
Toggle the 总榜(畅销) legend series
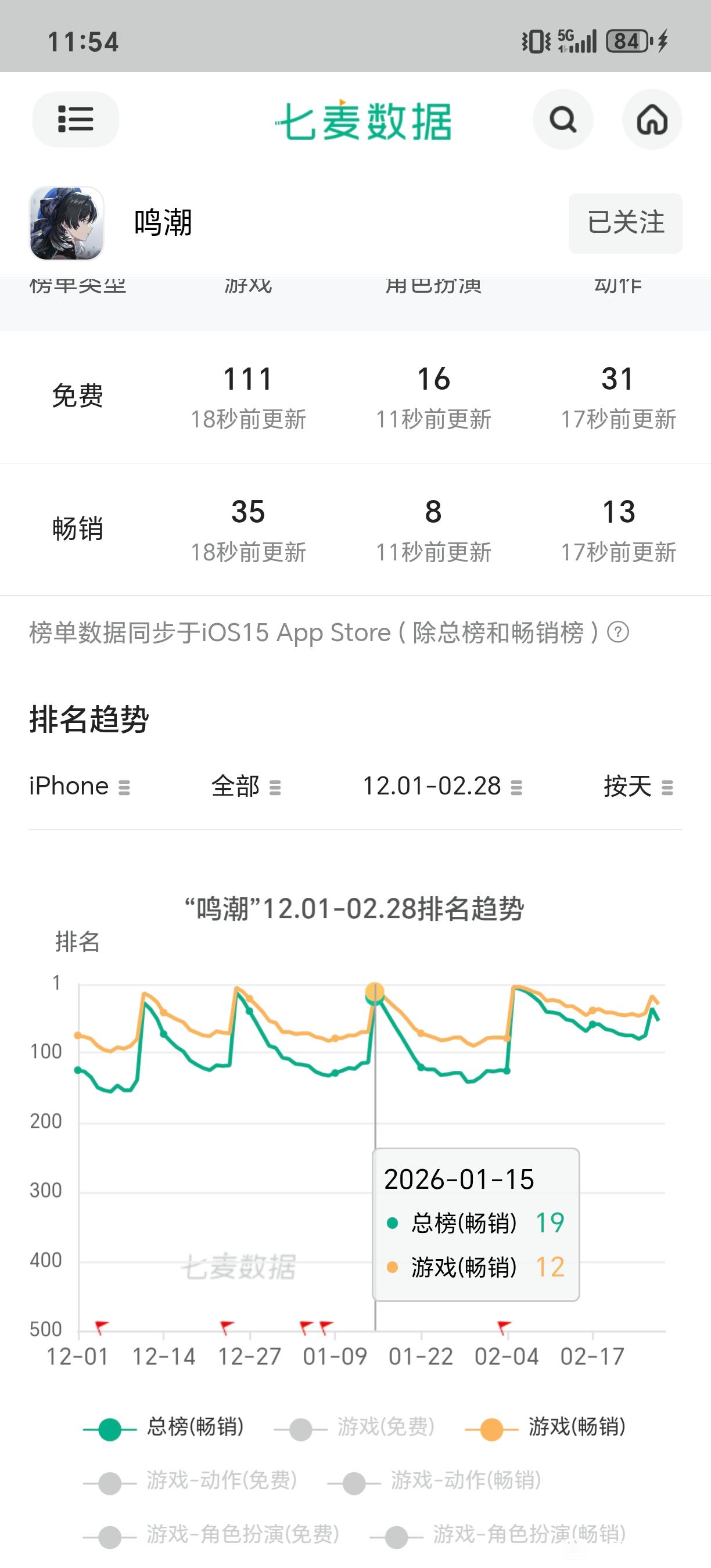pyautogui.click(x=164, y=1427)
